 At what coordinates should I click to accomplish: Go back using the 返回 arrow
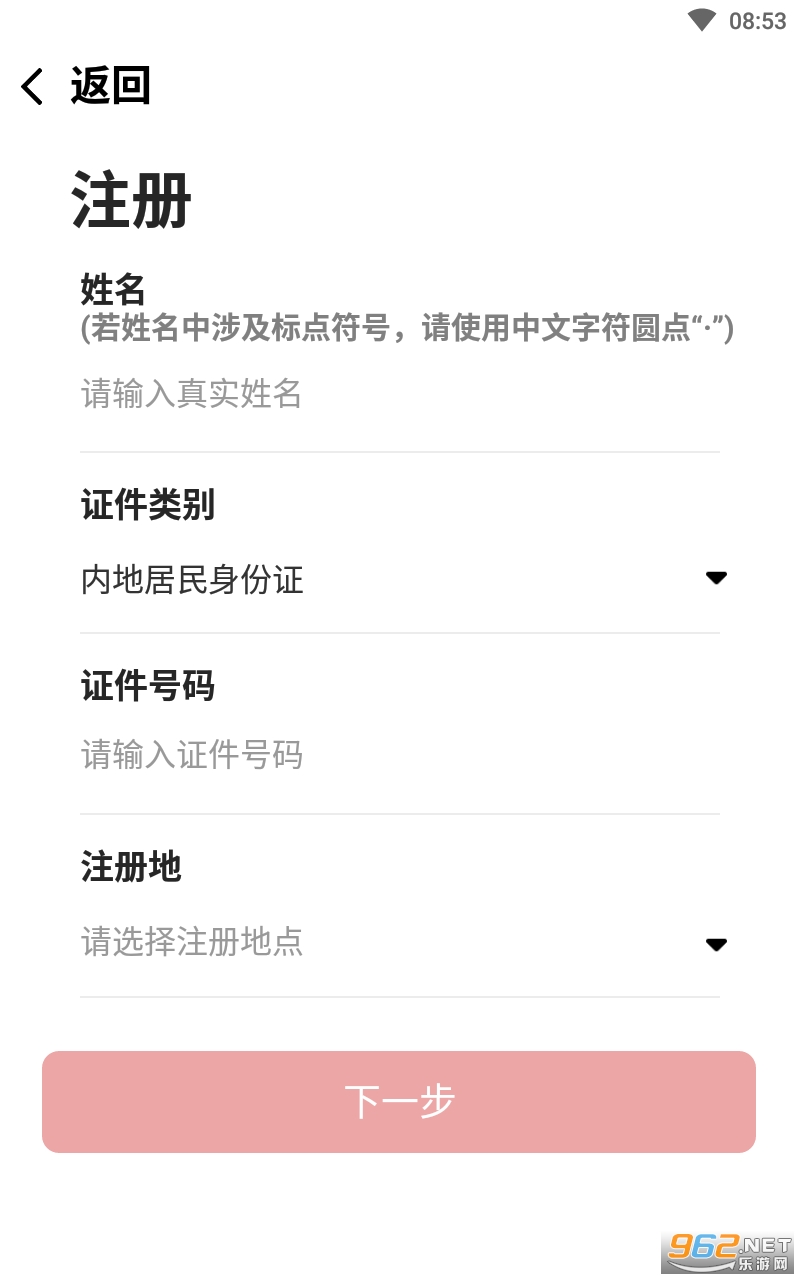coord(33,86)
